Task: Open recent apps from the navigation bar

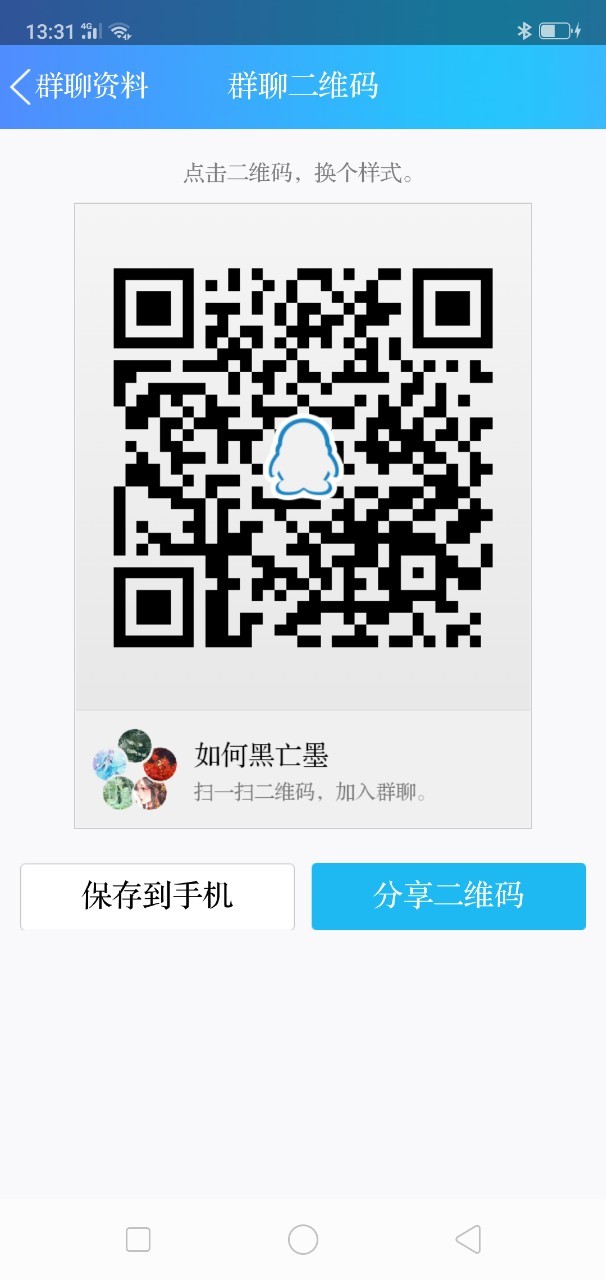Action: [x=138, y=1240]
